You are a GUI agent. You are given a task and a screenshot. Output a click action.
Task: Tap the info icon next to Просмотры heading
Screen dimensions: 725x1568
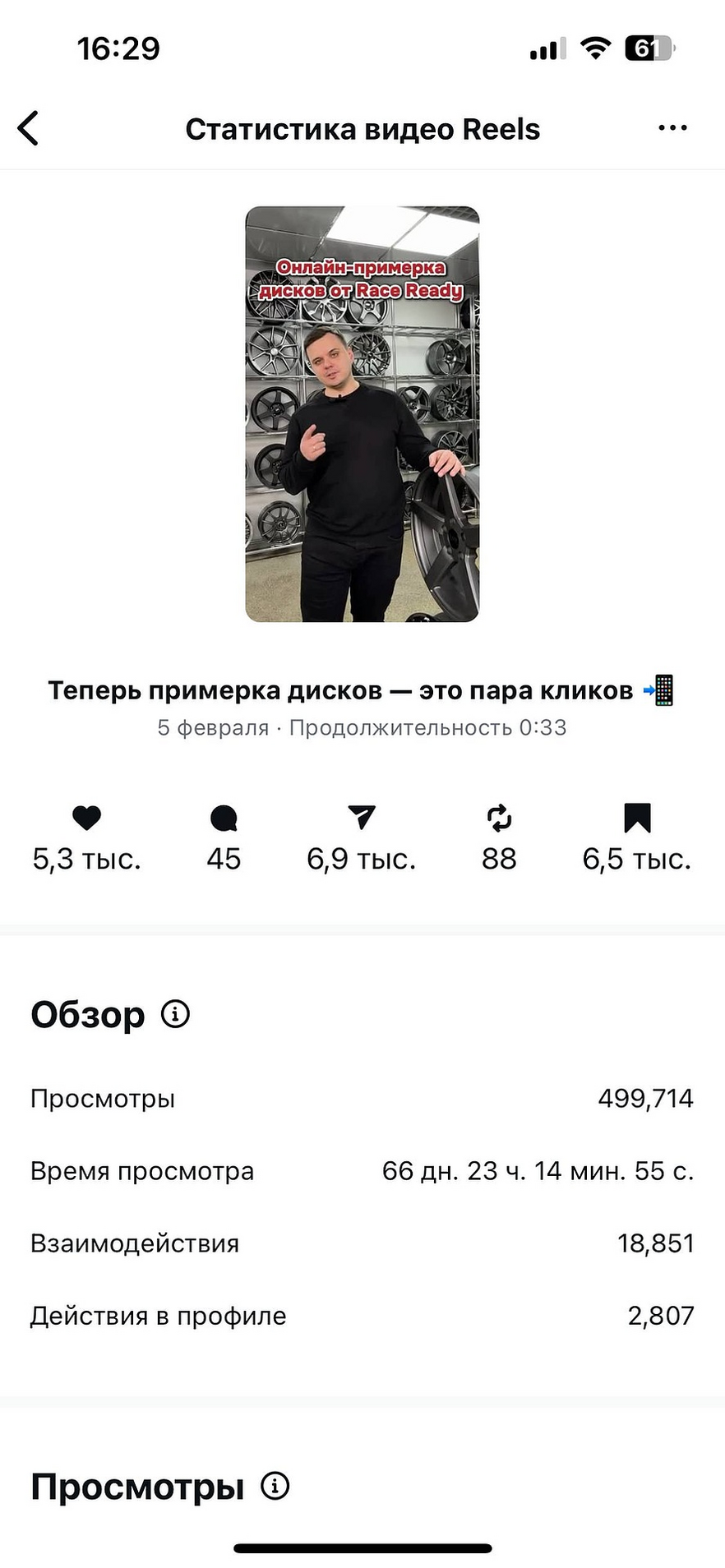click(275, 1486)
